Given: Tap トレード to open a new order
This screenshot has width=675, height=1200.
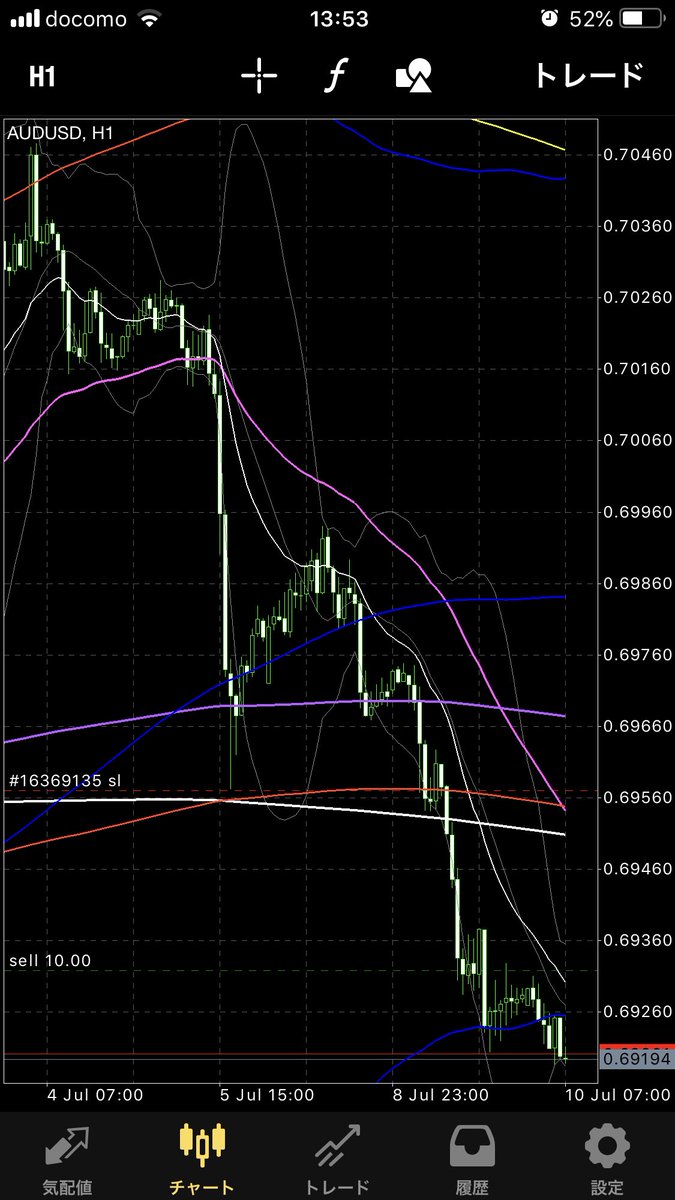Looking at the screenshot, I should point(587,76).
